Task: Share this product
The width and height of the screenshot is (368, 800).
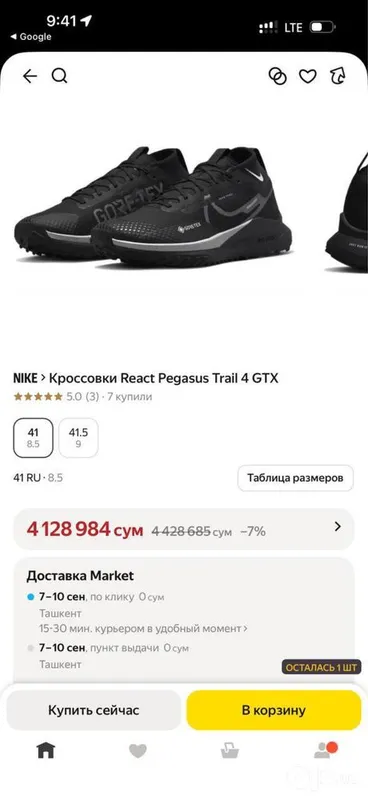Action: [x=338, y=77]
